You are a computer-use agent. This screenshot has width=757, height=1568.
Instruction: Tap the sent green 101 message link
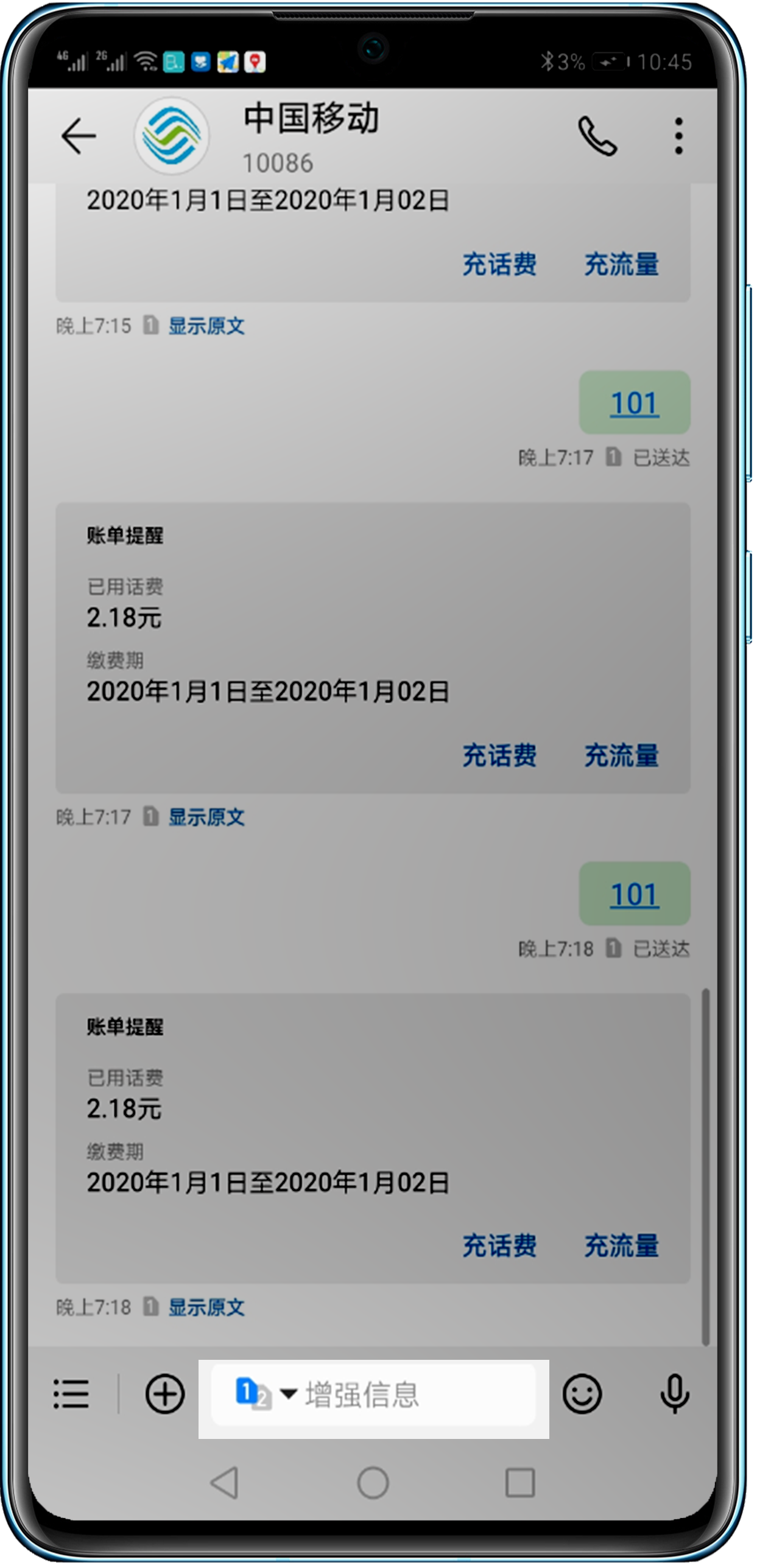pyautogui.click(x=635, y=894)
